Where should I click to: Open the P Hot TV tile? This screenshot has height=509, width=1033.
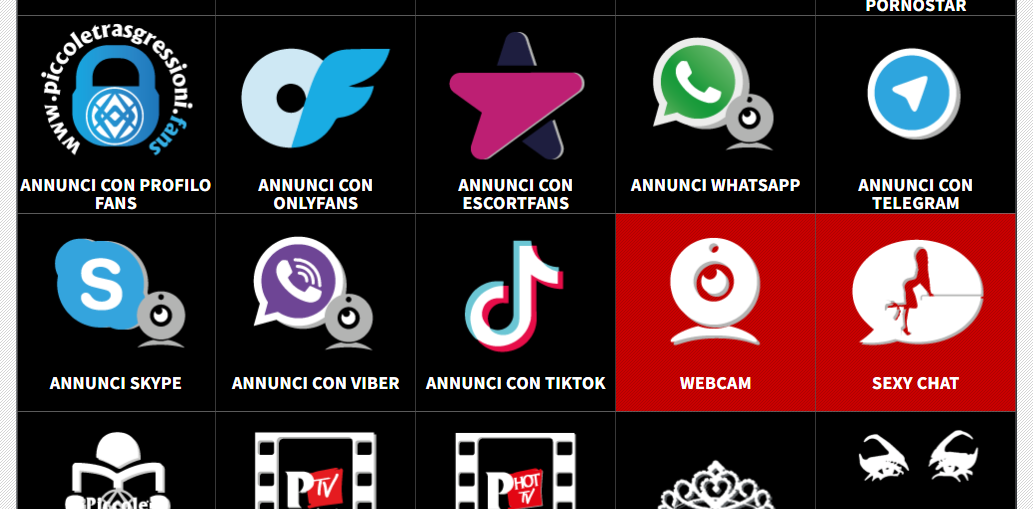[515, 470]
